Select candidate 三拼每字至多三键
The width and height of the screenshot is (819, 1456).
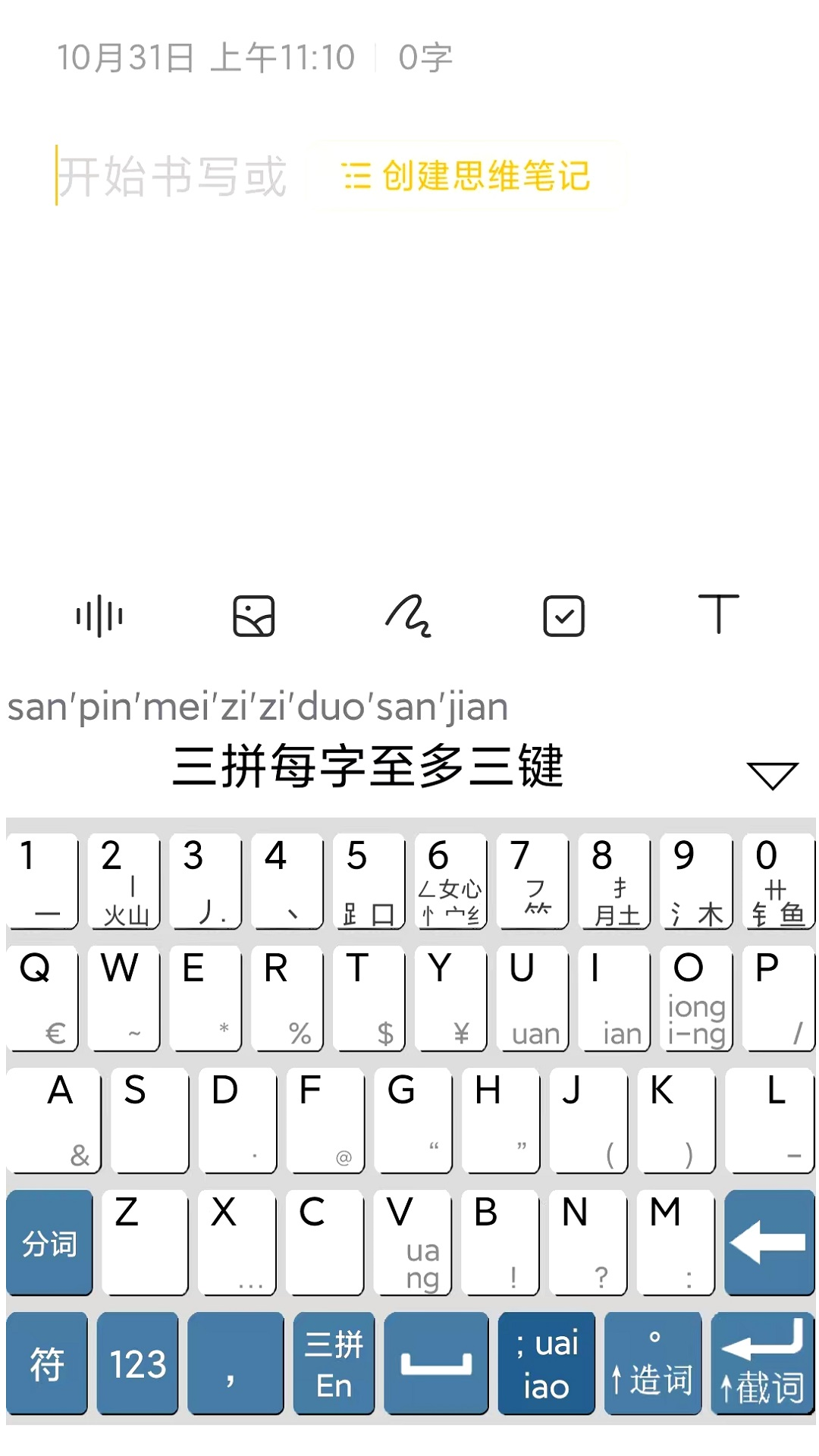(x=369, y=766)
